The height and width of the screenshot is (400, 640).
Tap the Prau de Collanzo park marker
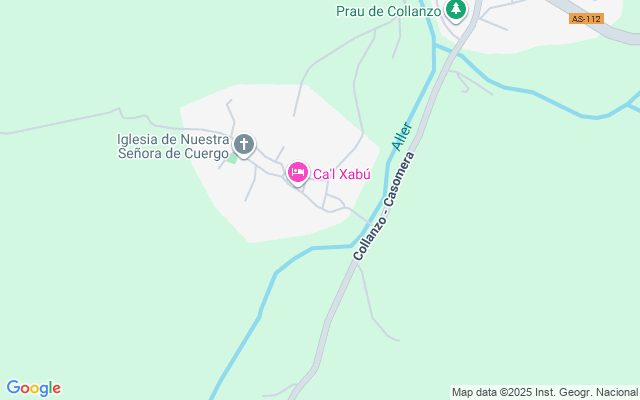456,11
